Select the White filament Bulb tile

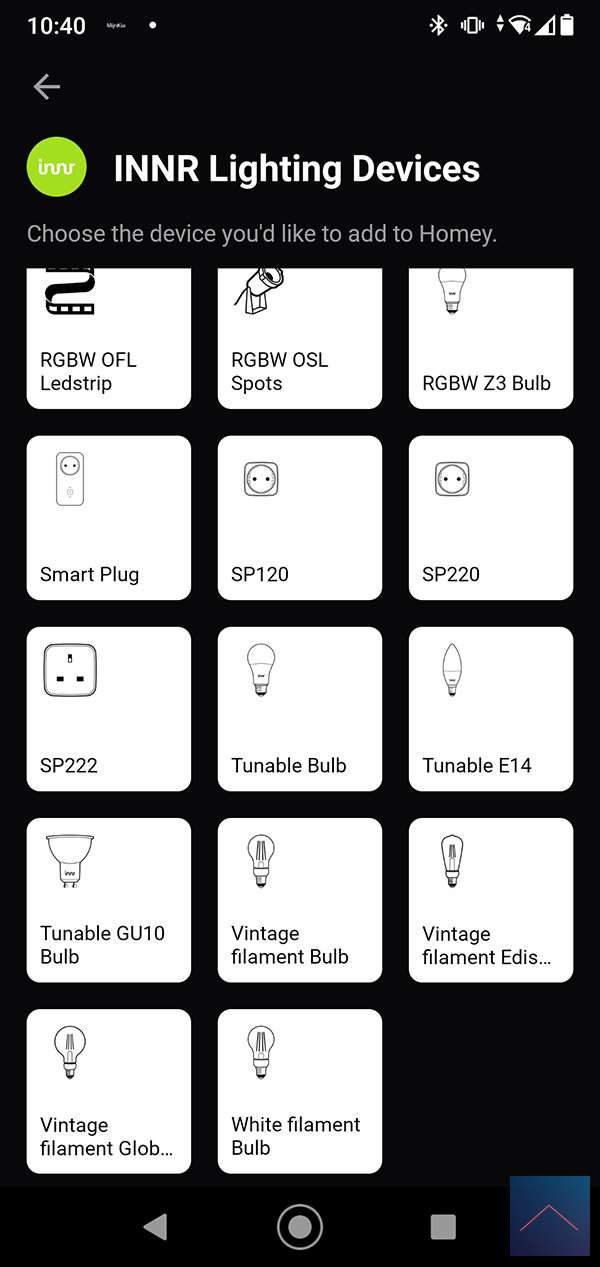click(x=299, y=1090)
